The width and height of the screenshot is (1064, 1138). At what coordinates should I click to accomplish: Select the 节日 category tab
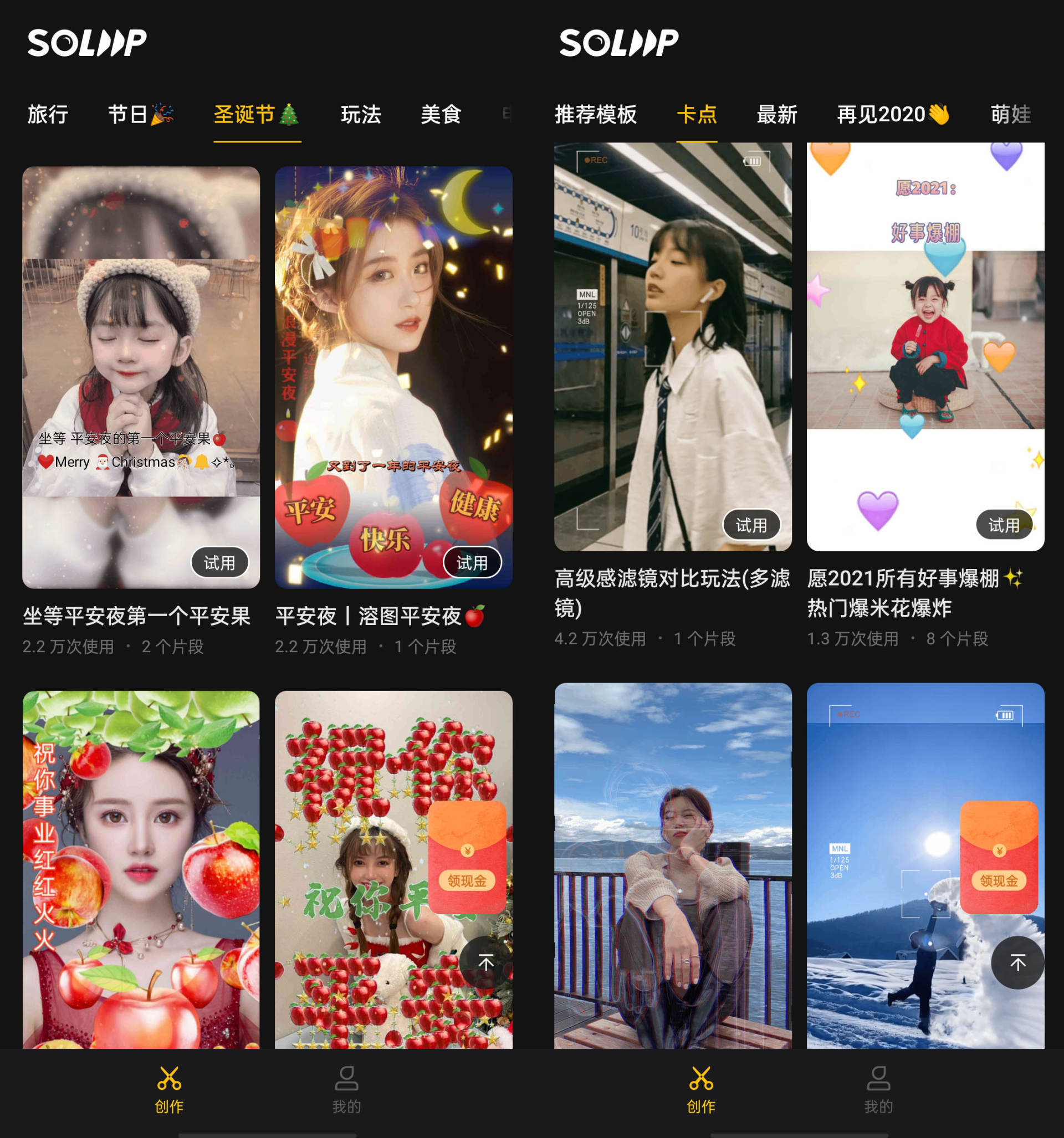click(x=140, y=115)
